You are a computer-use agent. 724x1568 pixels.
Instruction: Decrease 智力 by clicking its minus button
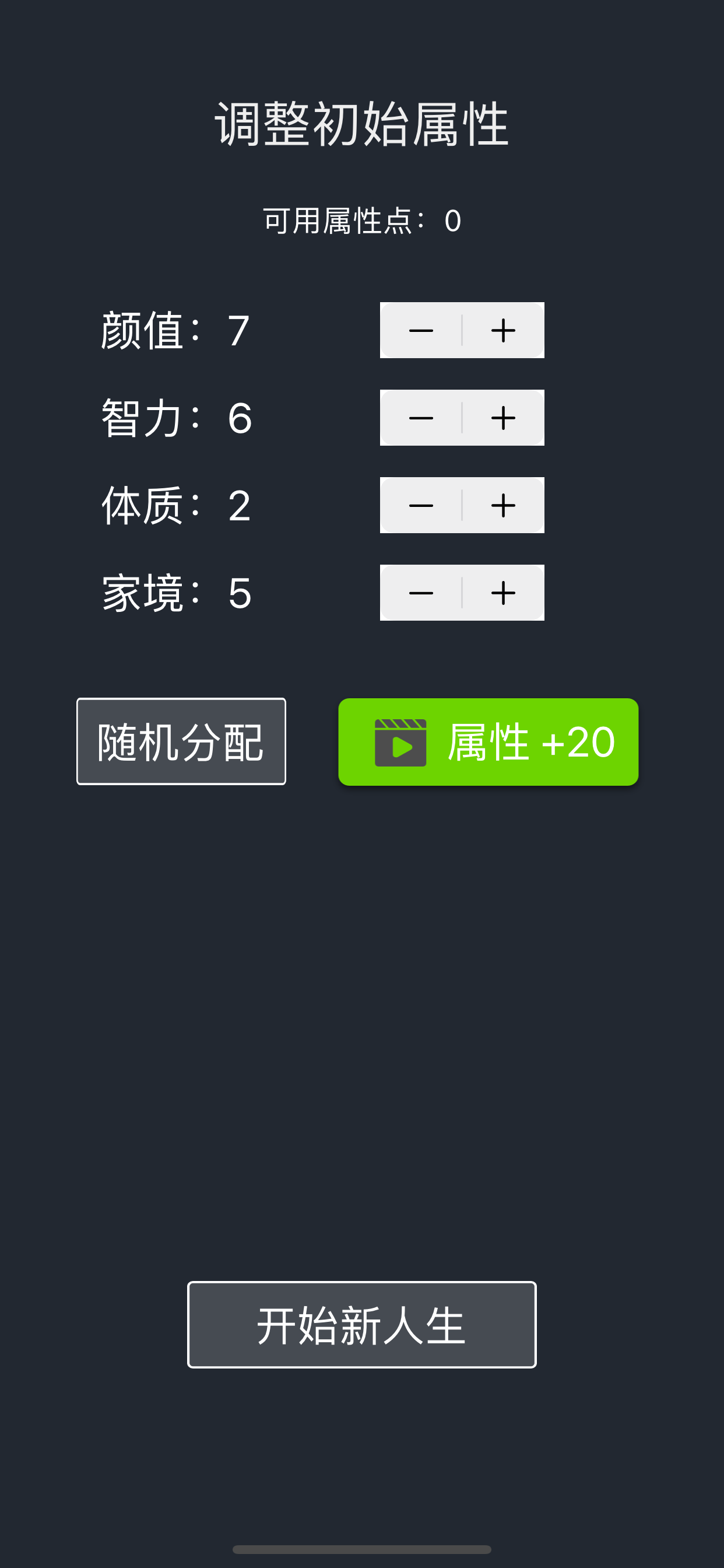(421, 418)
